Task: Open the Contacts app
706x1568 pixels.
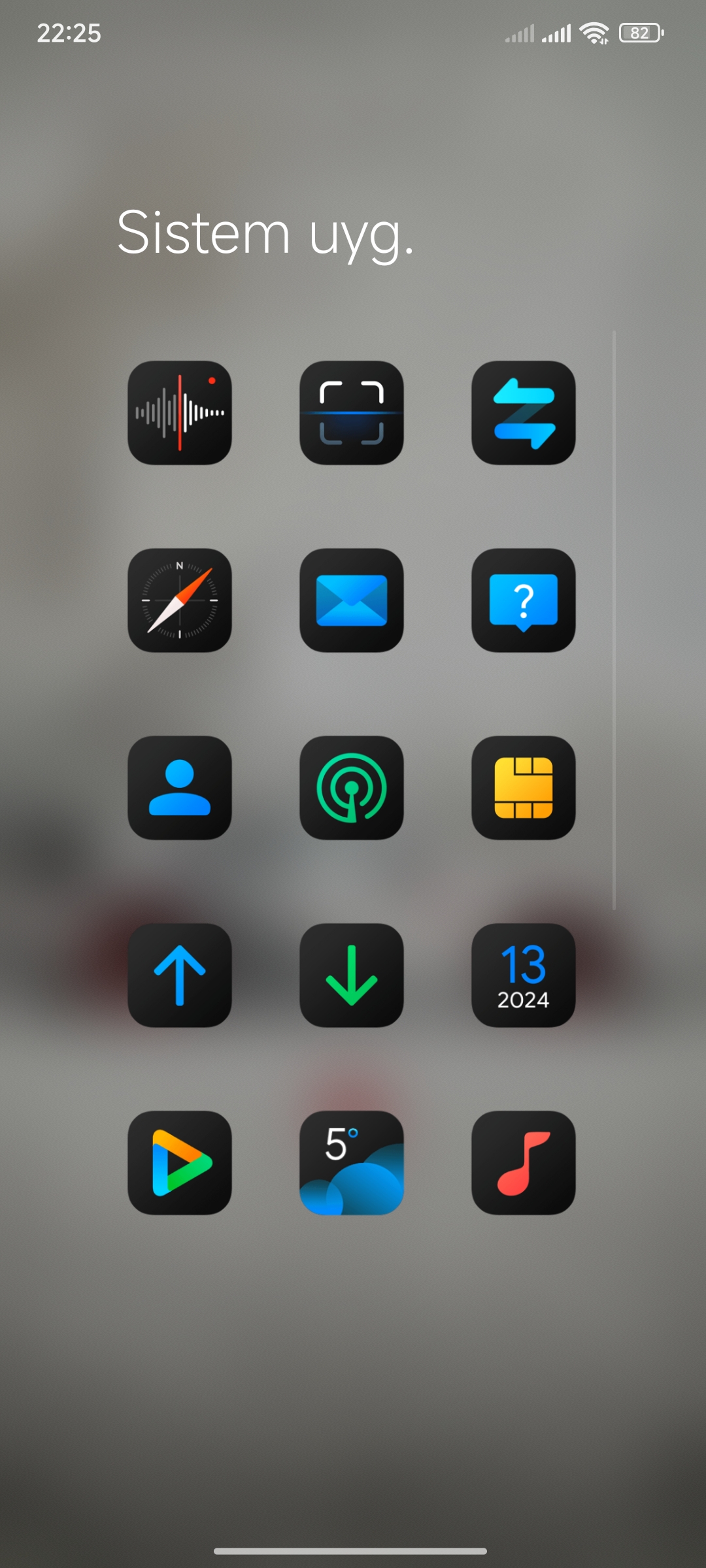Action: pos(180,788)
